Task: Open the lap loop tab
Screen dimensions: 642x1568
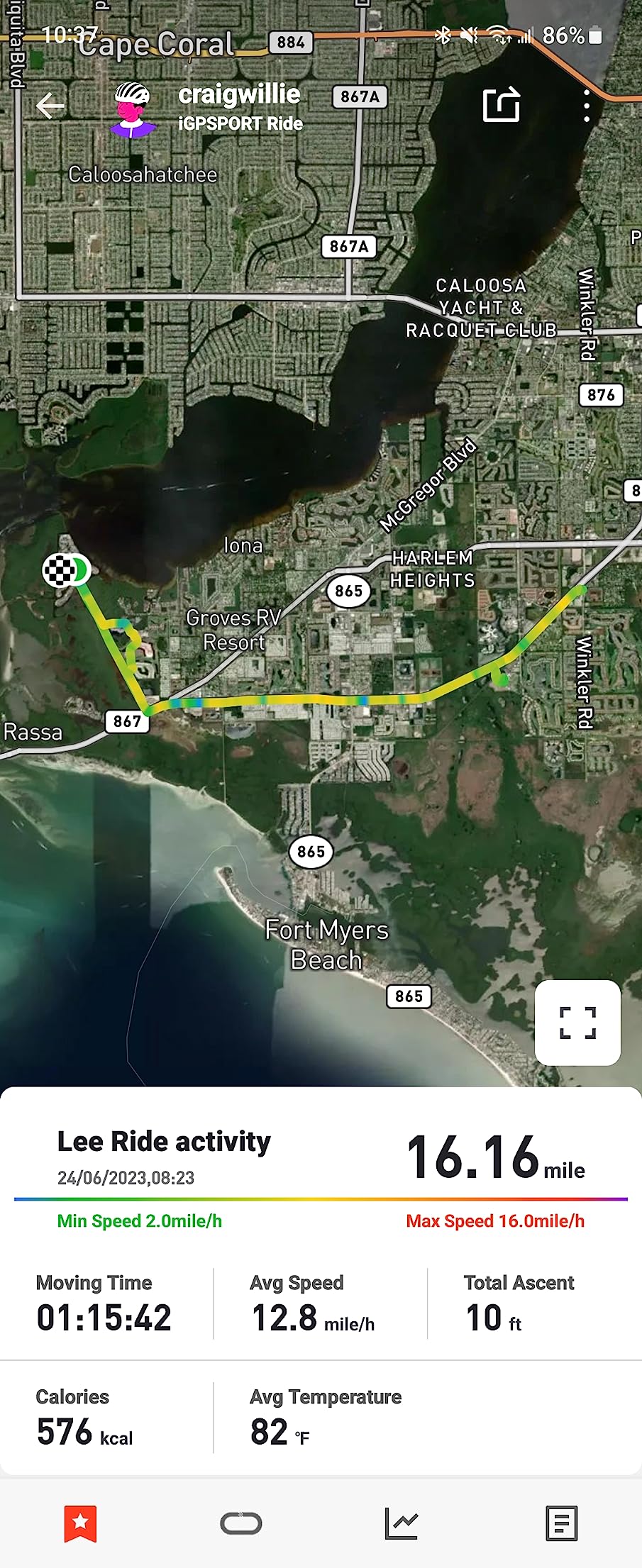Action: (x=241, y=1523)
